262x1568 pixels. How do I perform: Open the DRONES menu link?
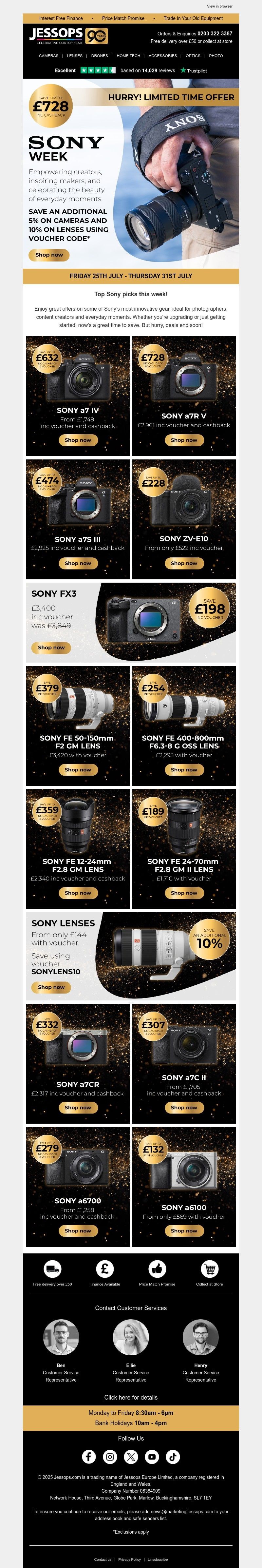pos(99,55)
